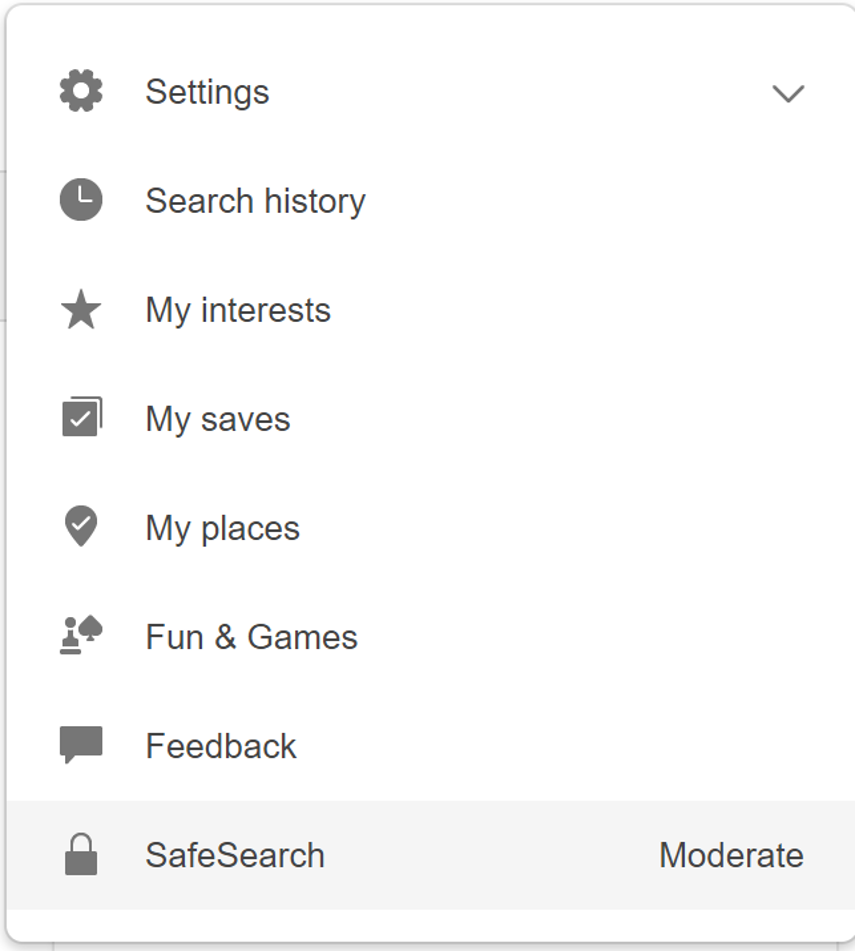Open the Search history menu entry

pyautogui.click(x=257, y=200)
